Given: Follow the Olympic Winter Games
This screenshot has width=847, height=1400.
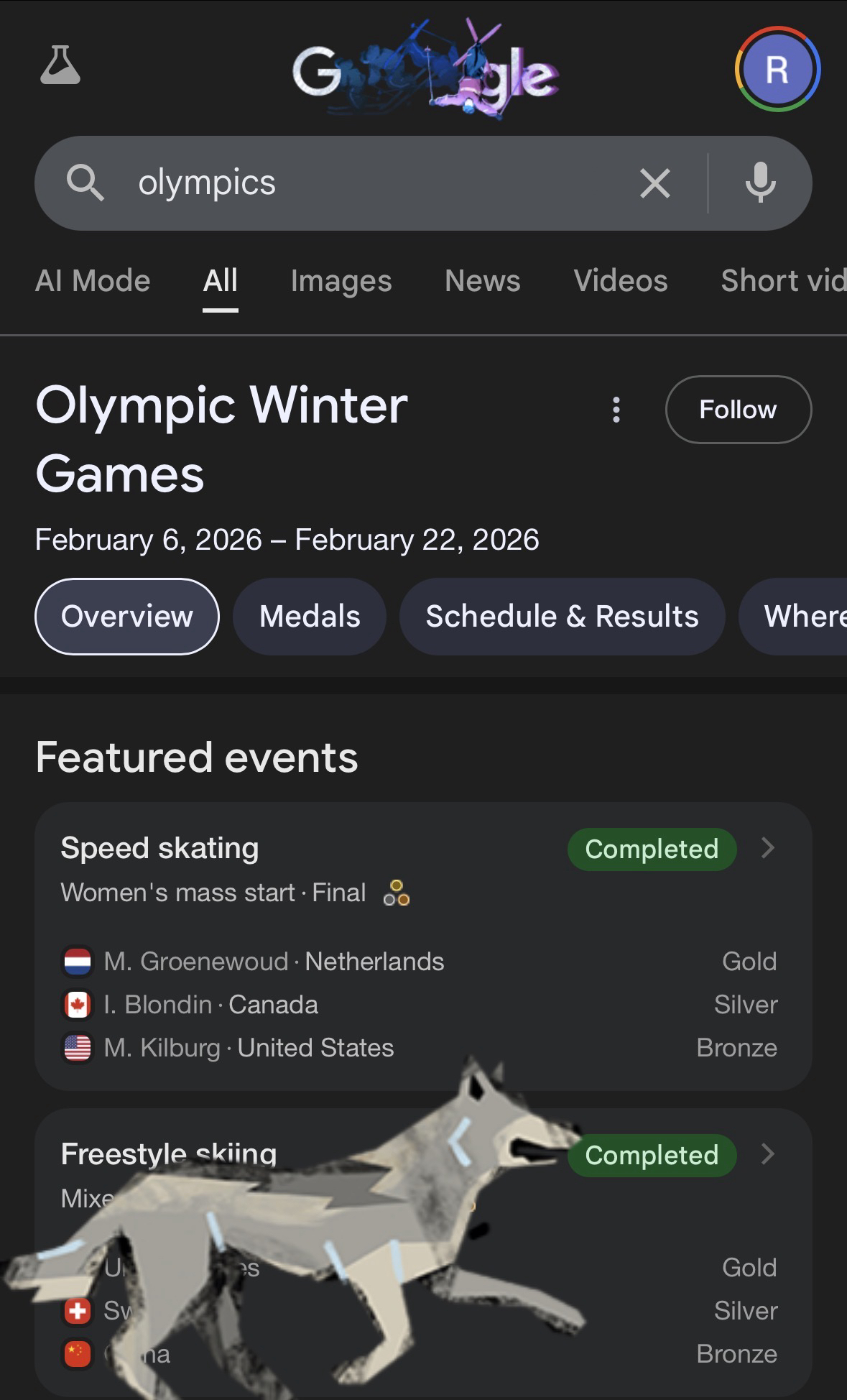Looking at the screenshot, I should pos(738,410).
